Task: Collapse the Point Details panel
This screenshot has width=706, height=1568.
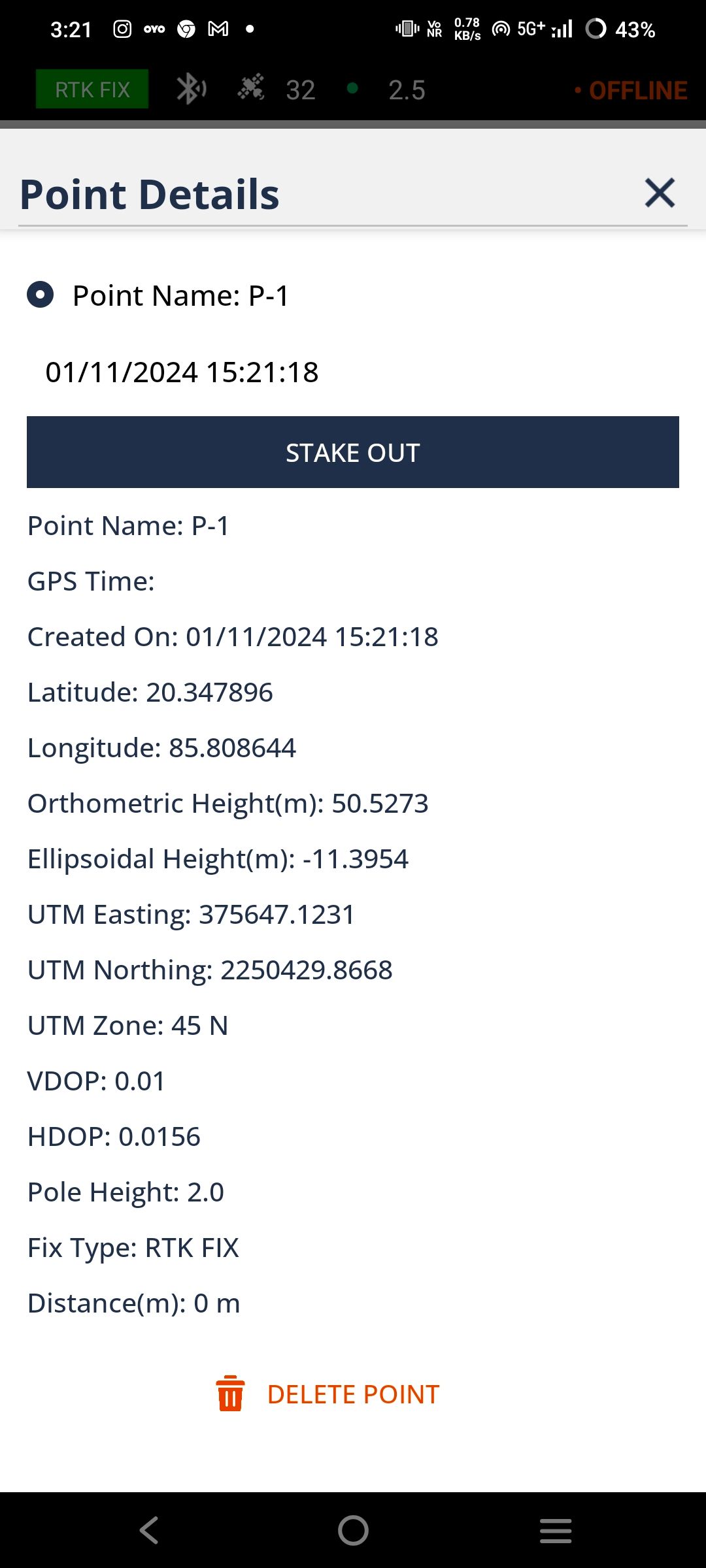Action: pos(658,193)
